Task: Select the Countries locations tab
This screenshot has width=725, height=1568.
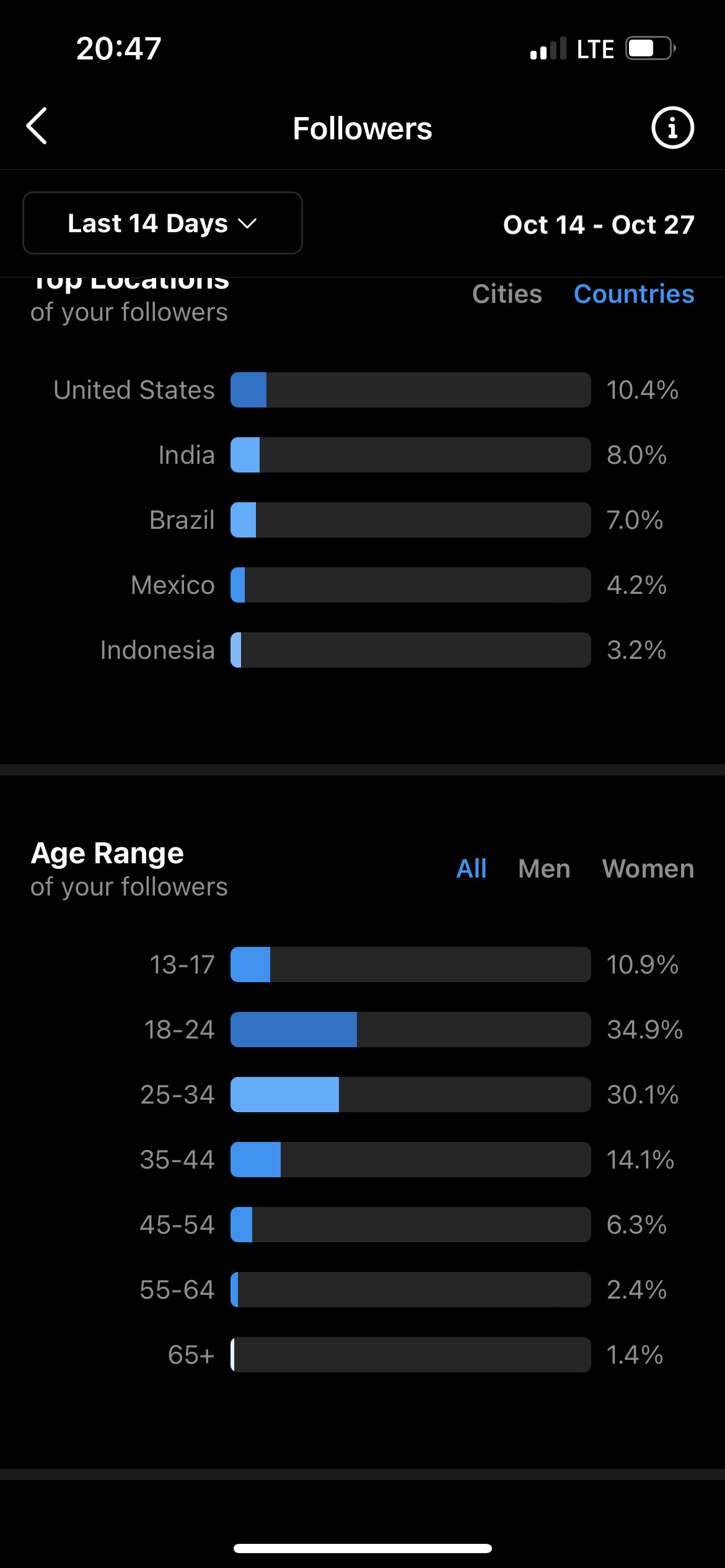Action: 634,294
